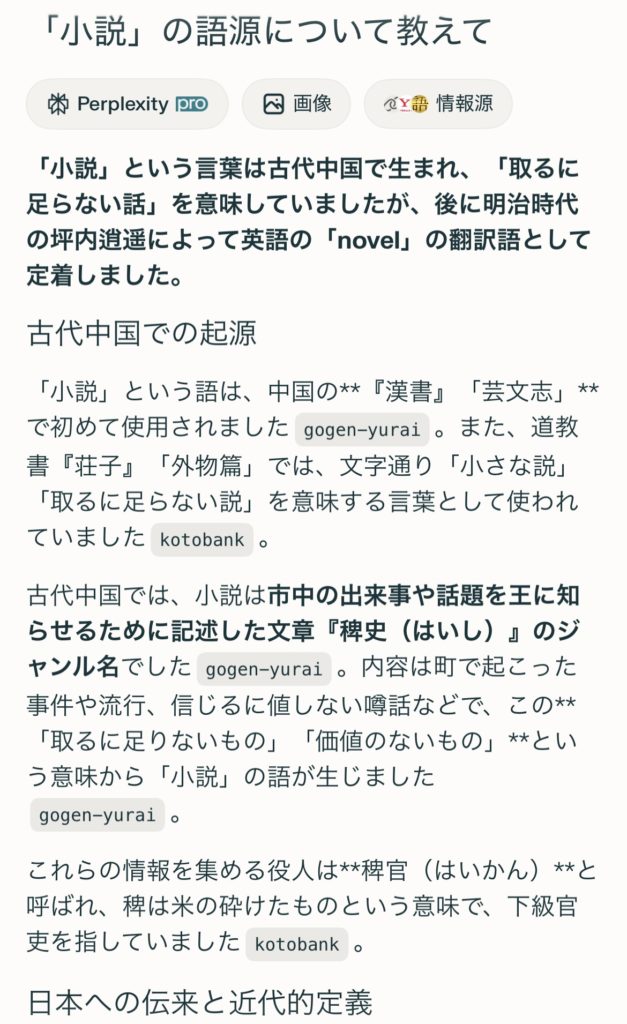Switch to the 画像 tab
The width and height of the screenshot is (627, 1024).
coord(296,104)
